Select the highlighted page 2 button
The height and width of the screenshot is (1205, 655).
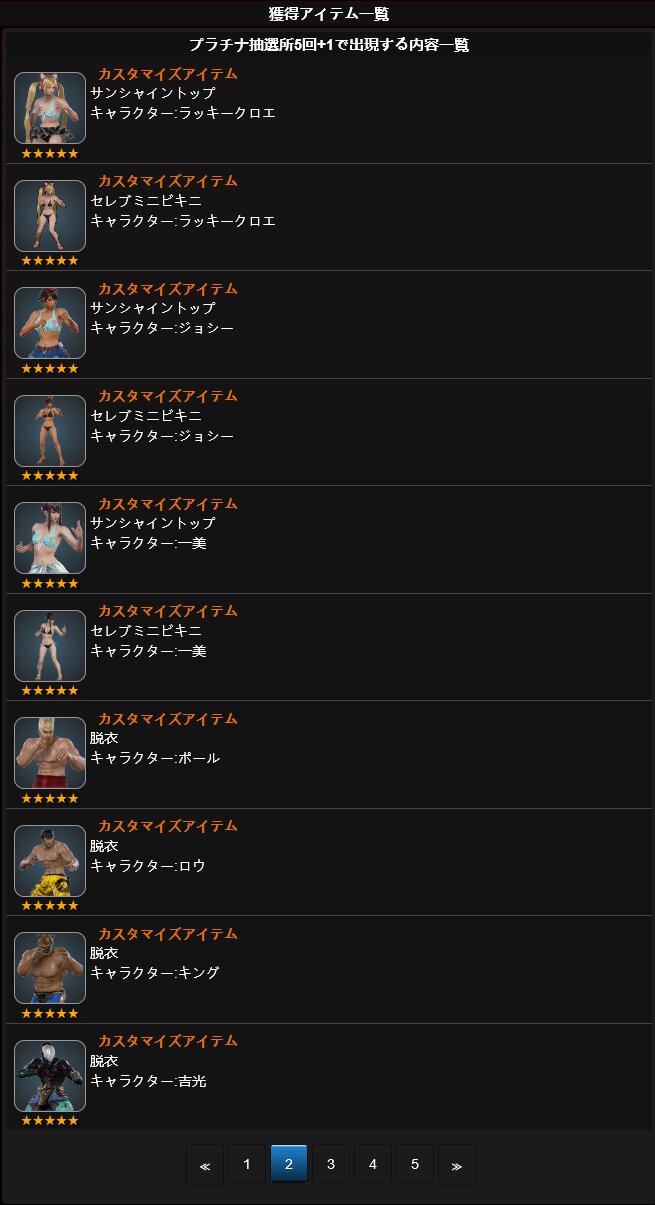pos(289,1165)
